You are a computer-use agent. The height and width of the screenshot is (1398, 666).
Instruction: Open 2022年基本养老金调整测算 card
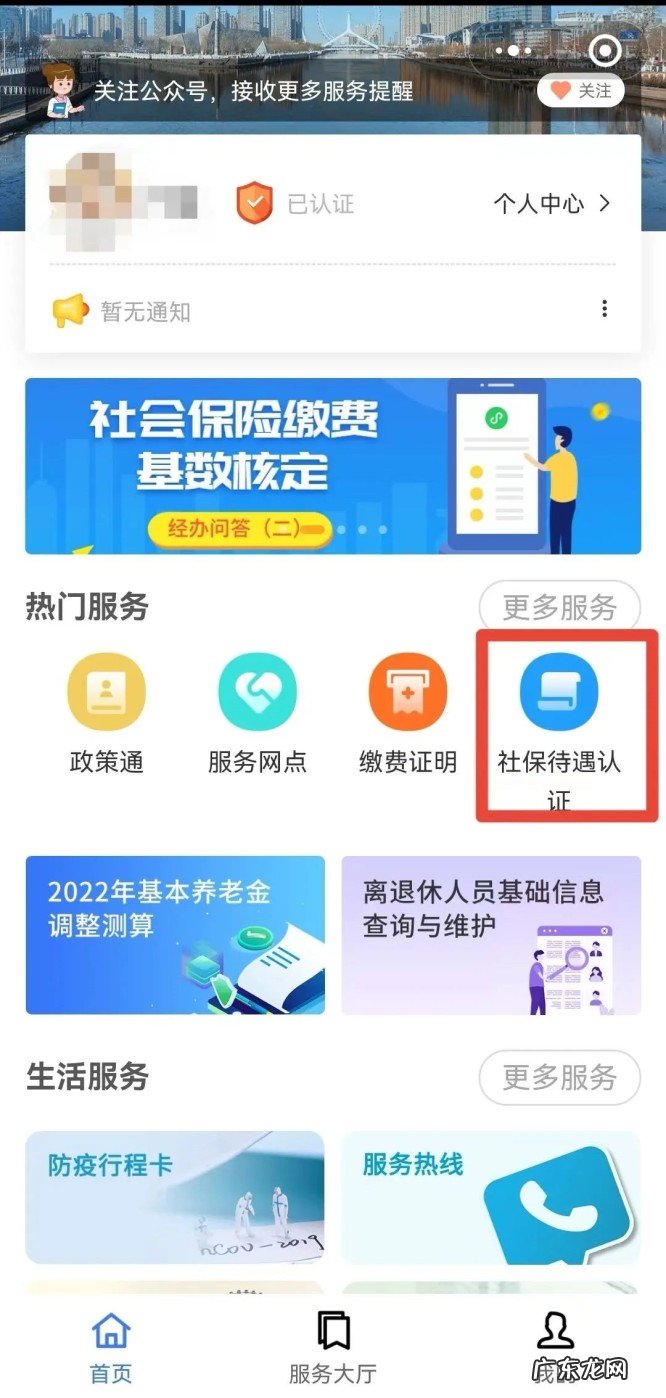[175, 935]
